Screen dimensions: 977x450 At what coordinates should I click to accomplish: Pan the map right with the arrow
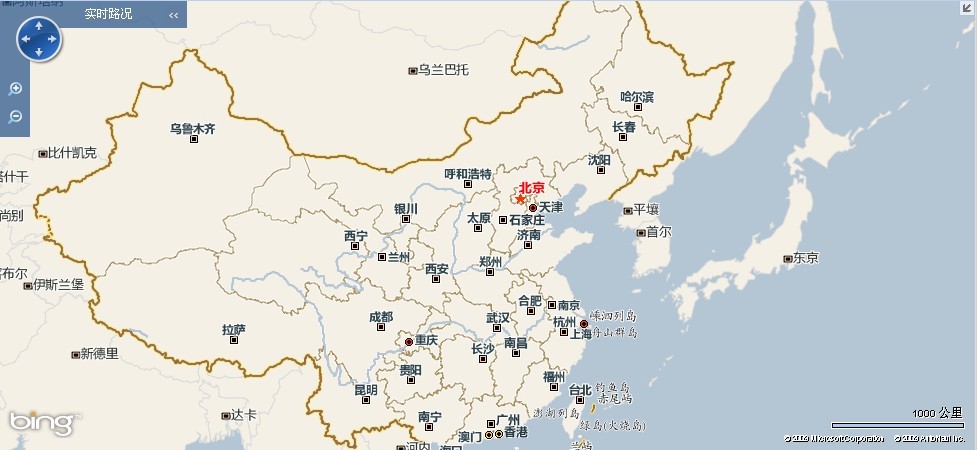point(52,40)
